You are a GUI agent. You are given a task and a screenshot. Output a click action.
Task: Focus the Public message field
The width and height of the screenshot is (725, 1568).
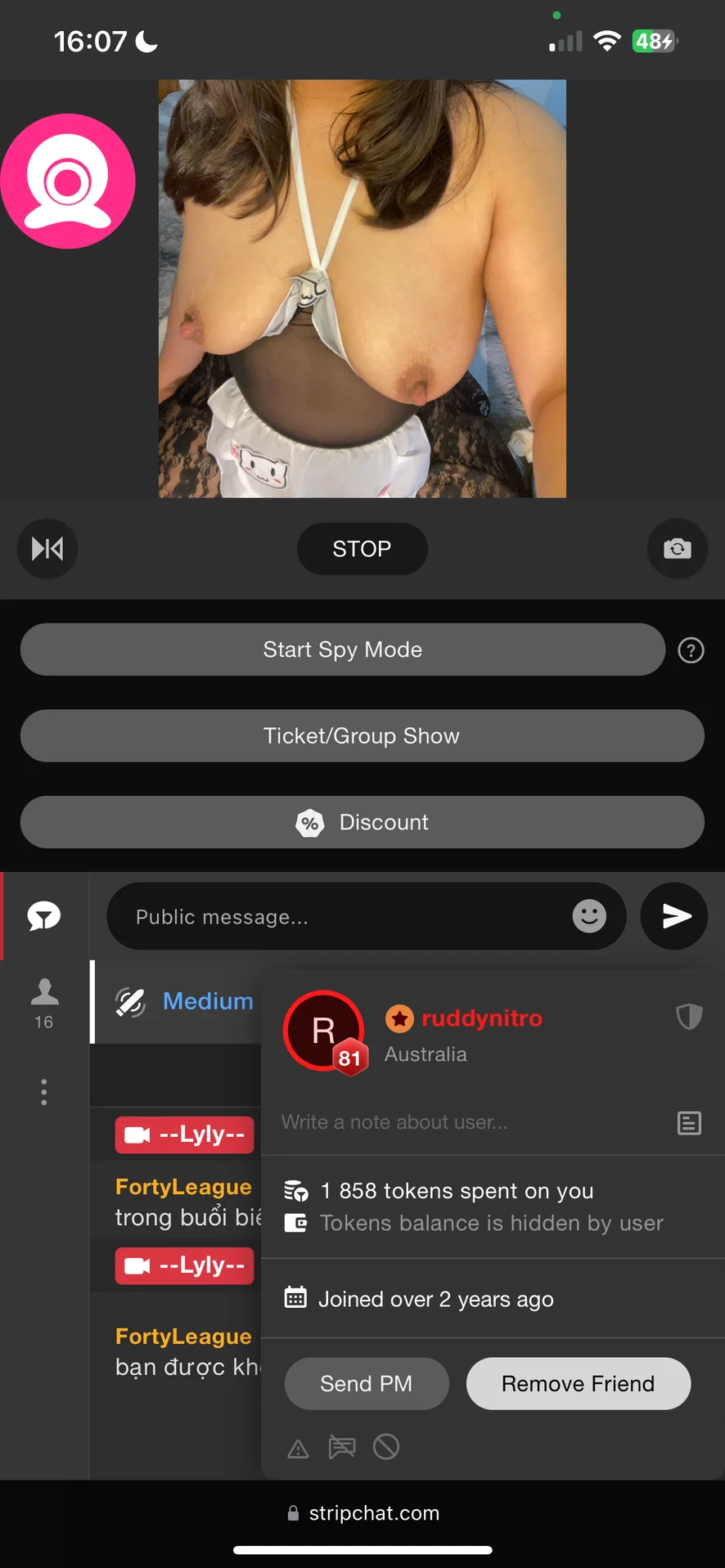[x=344, y=917]
